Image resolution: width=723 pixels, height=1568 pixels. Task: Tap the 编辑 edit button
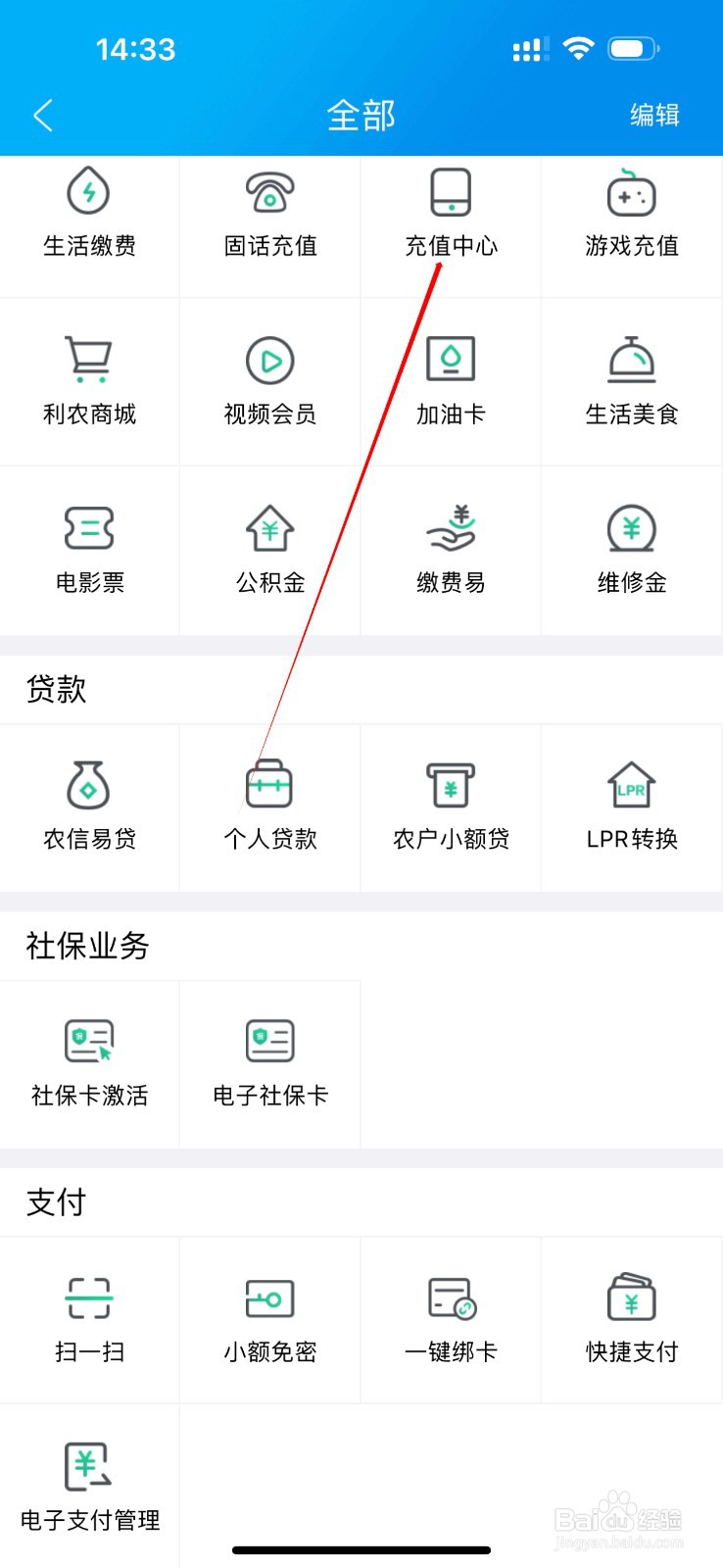653,115
